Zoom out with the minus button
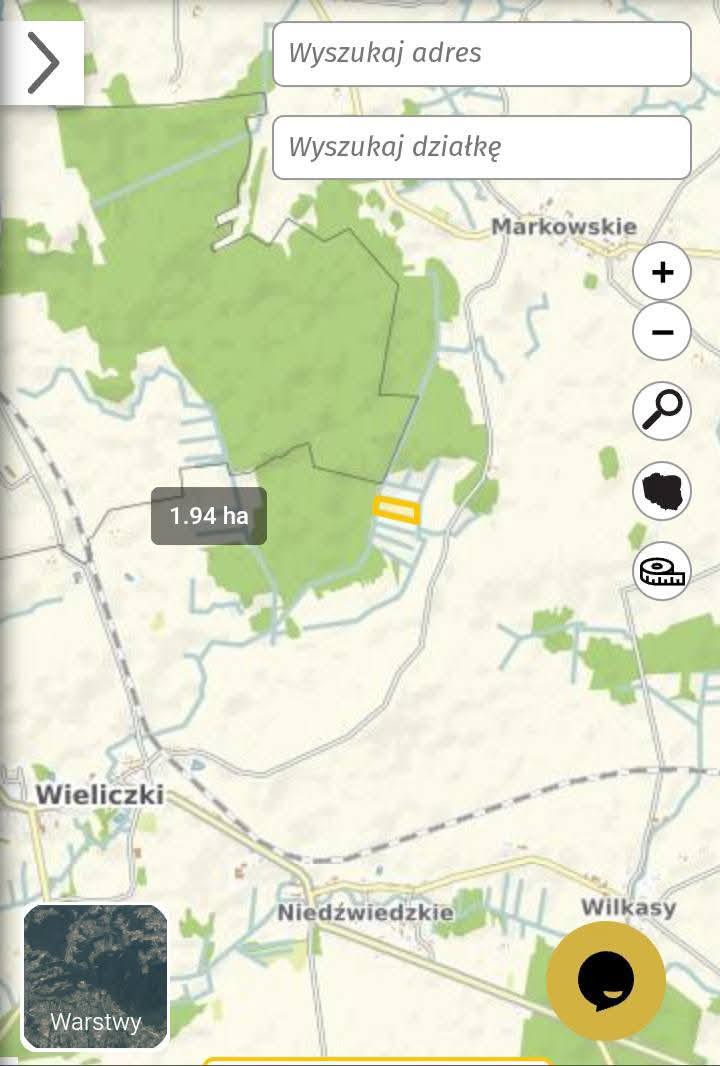720x1066 pixels. [662, 332]
